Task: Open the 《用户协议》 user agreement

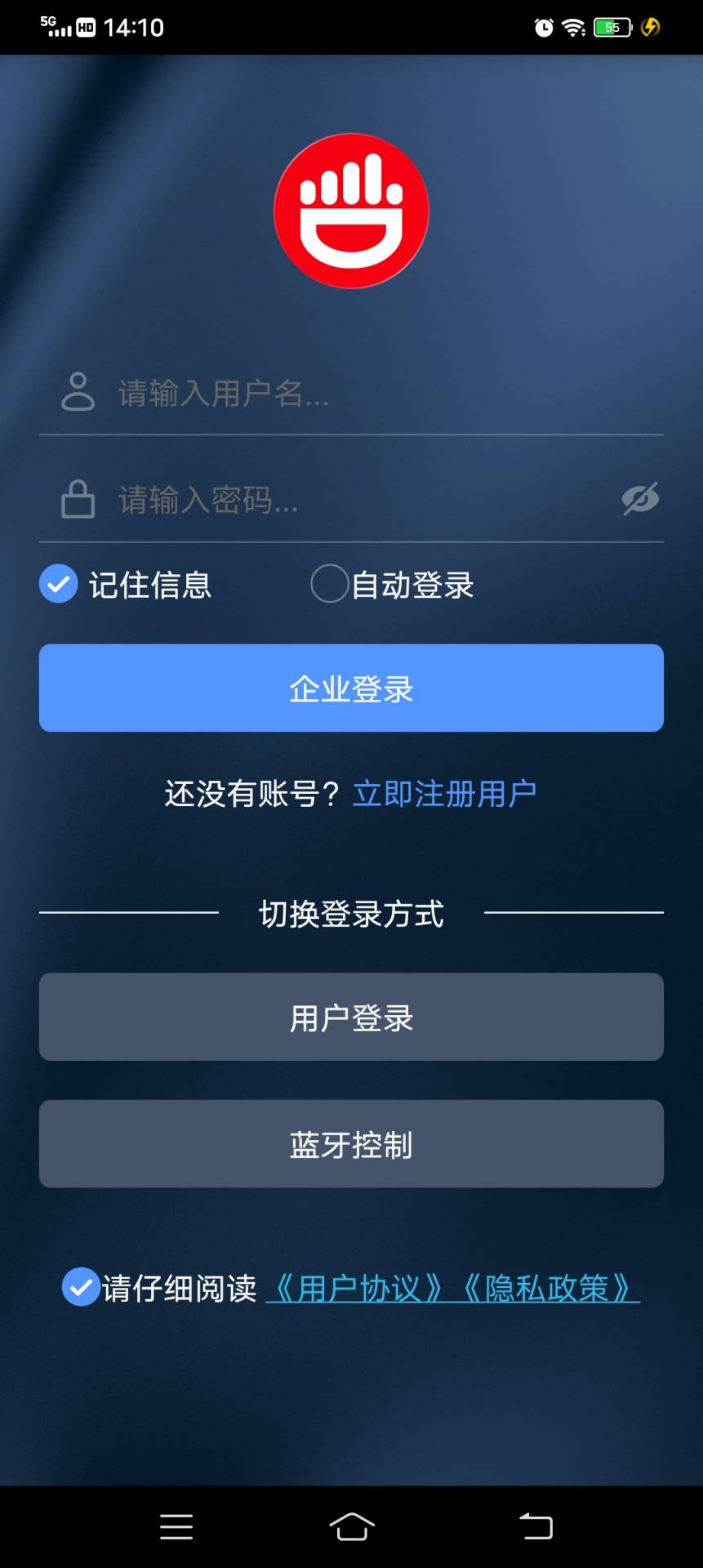Action: tap(359, 1287)
